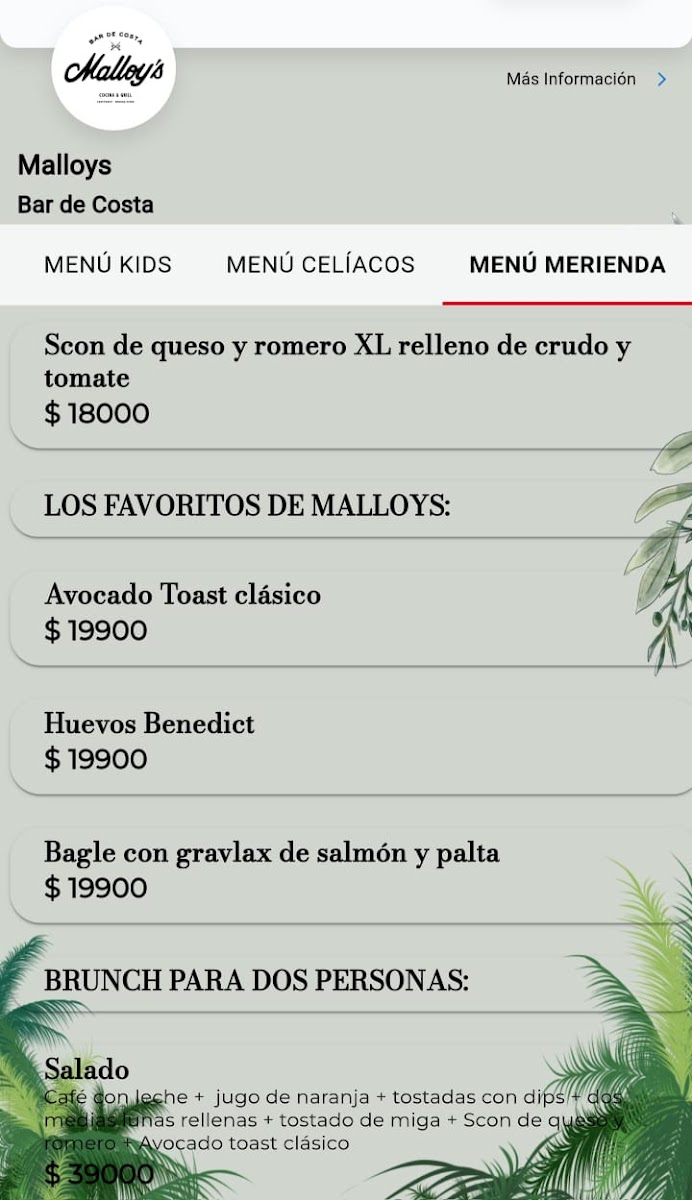Switch to the MENÚ CELÍACOS tab
Image resolution: width=692 pixels, height=1200 pixels.
pos(320,265)
